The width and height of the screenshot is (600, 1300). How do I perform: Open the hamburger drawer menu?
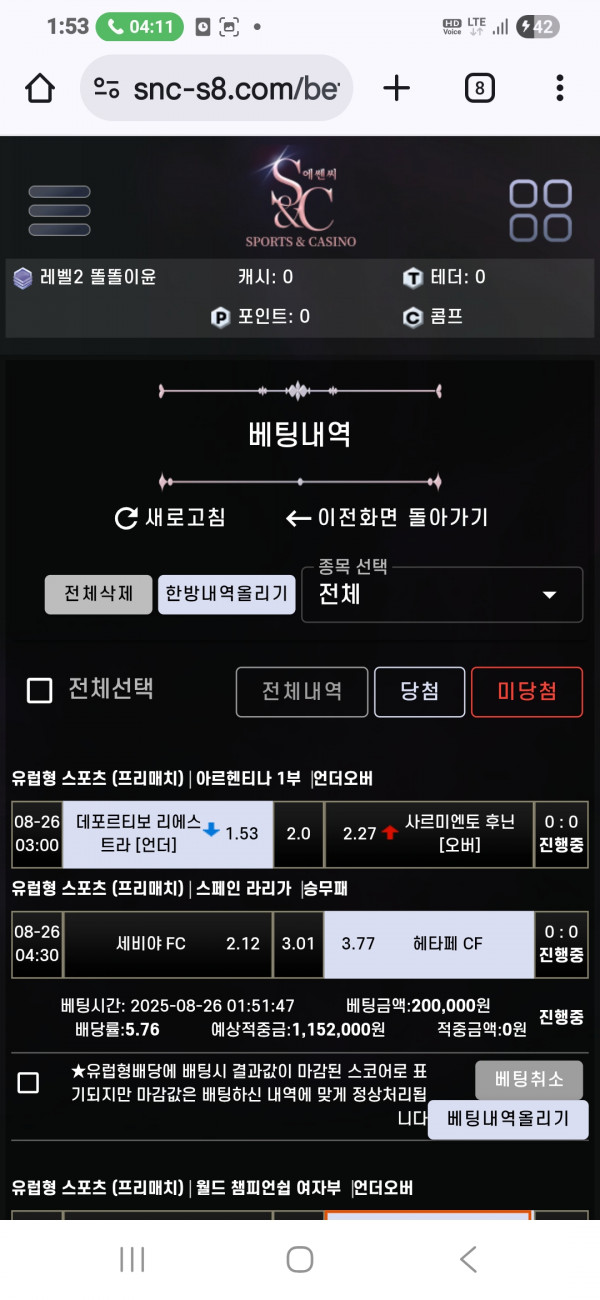(60, 211)
